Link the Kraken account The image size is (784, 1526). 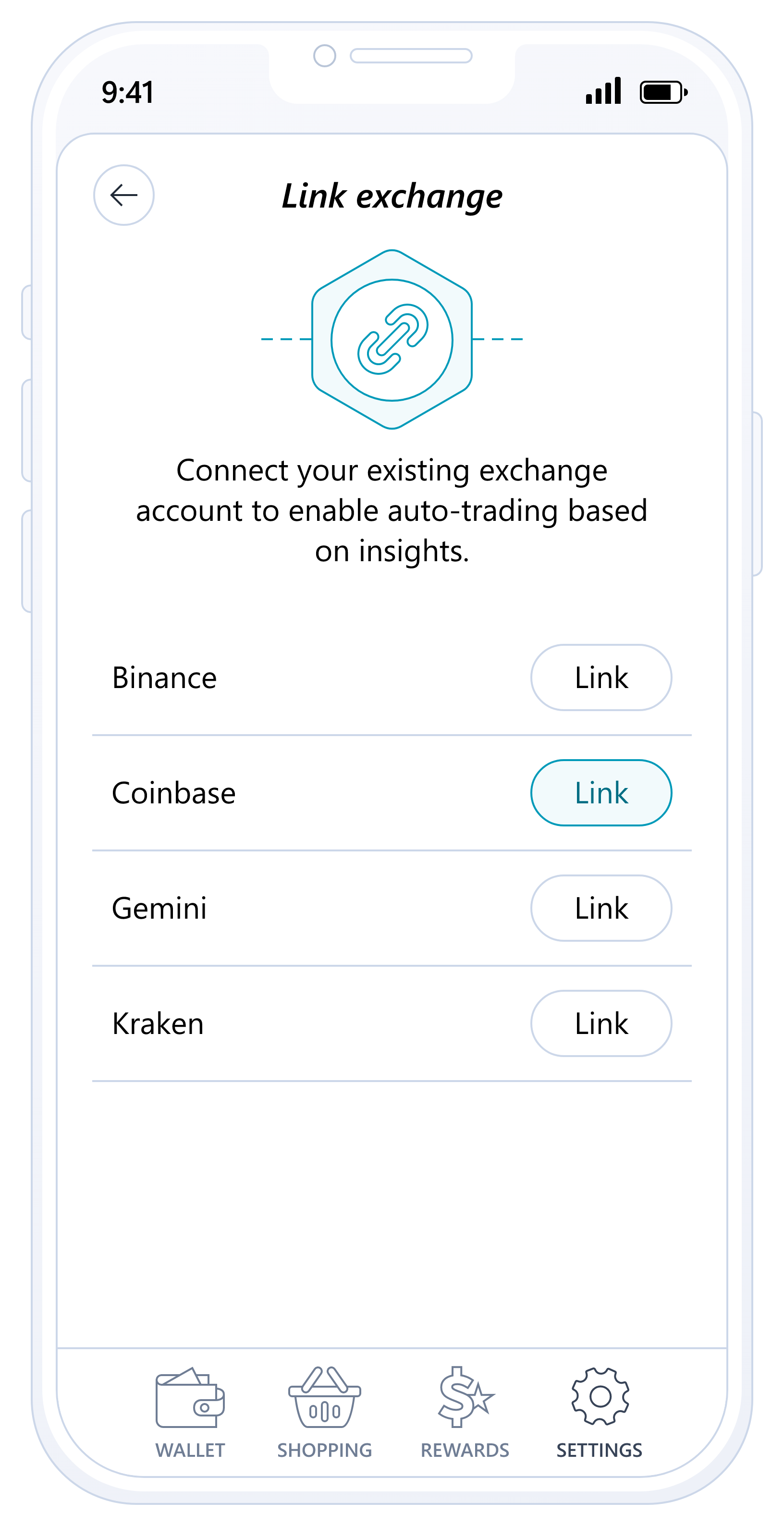pos(600,1023)
